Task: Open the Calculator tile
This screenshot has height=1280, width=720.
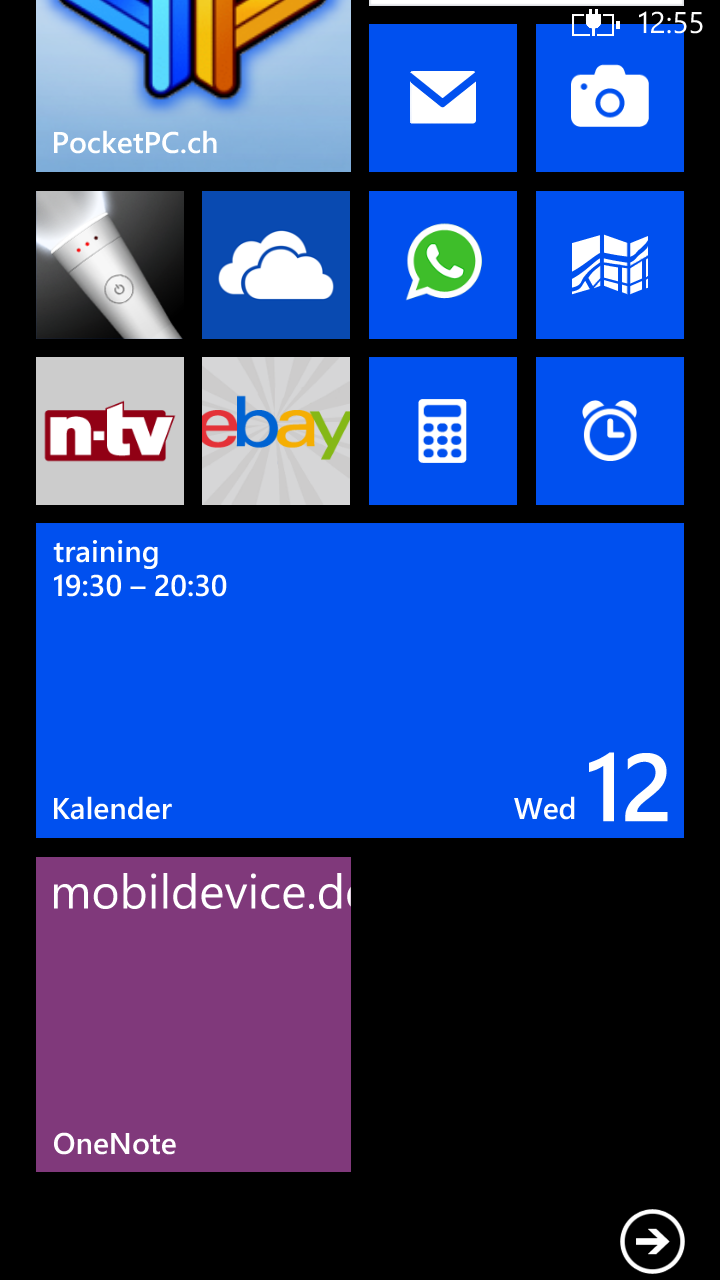Action: coord(443,431)
